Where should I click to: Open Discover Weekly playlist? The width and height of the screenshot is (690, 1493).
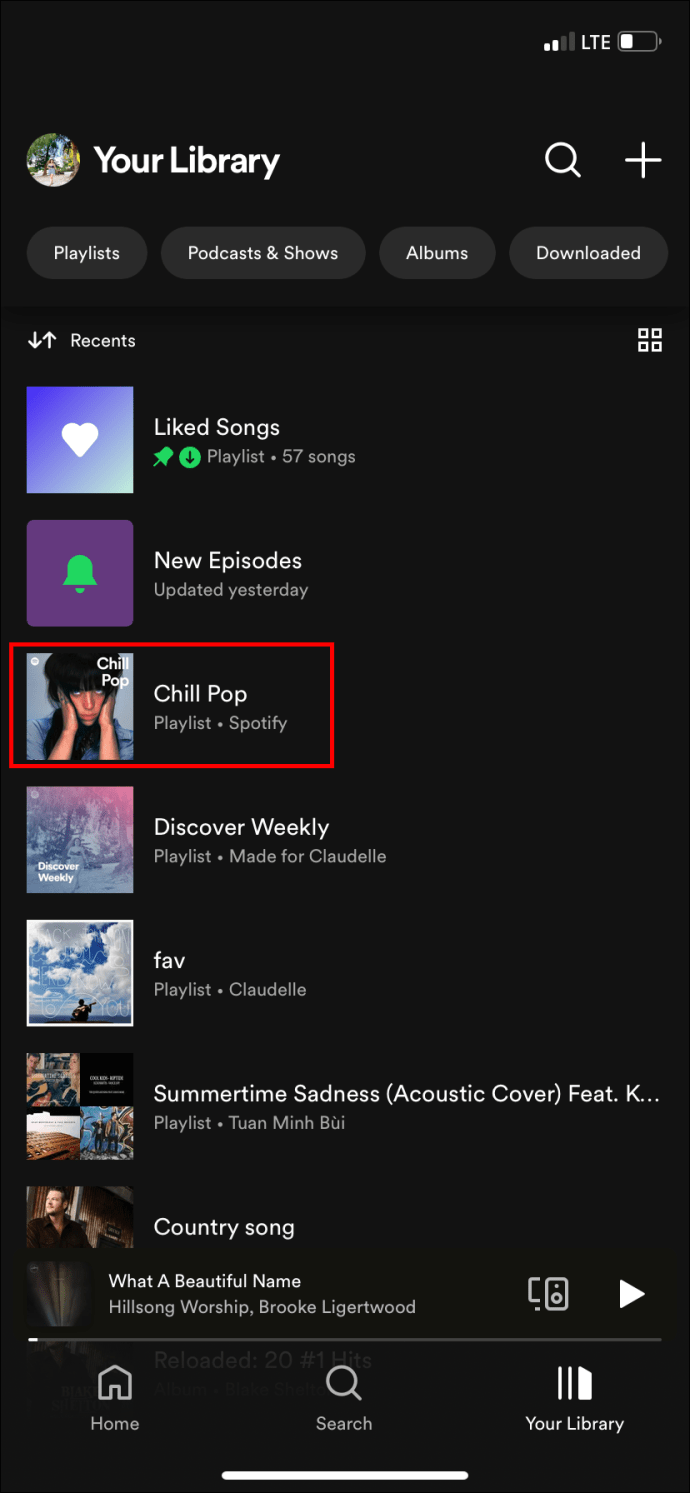(241, 839)
